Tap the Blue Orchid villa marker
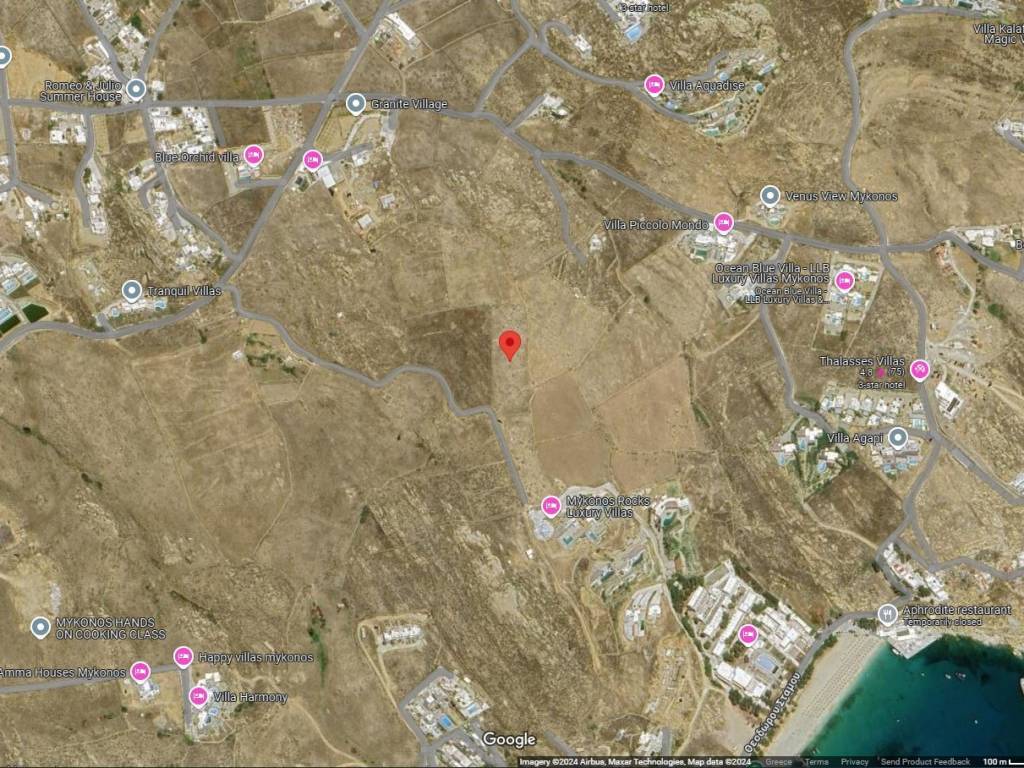Image resolution: width=1024 pixels, height=768 pixels. click(253, 156)
